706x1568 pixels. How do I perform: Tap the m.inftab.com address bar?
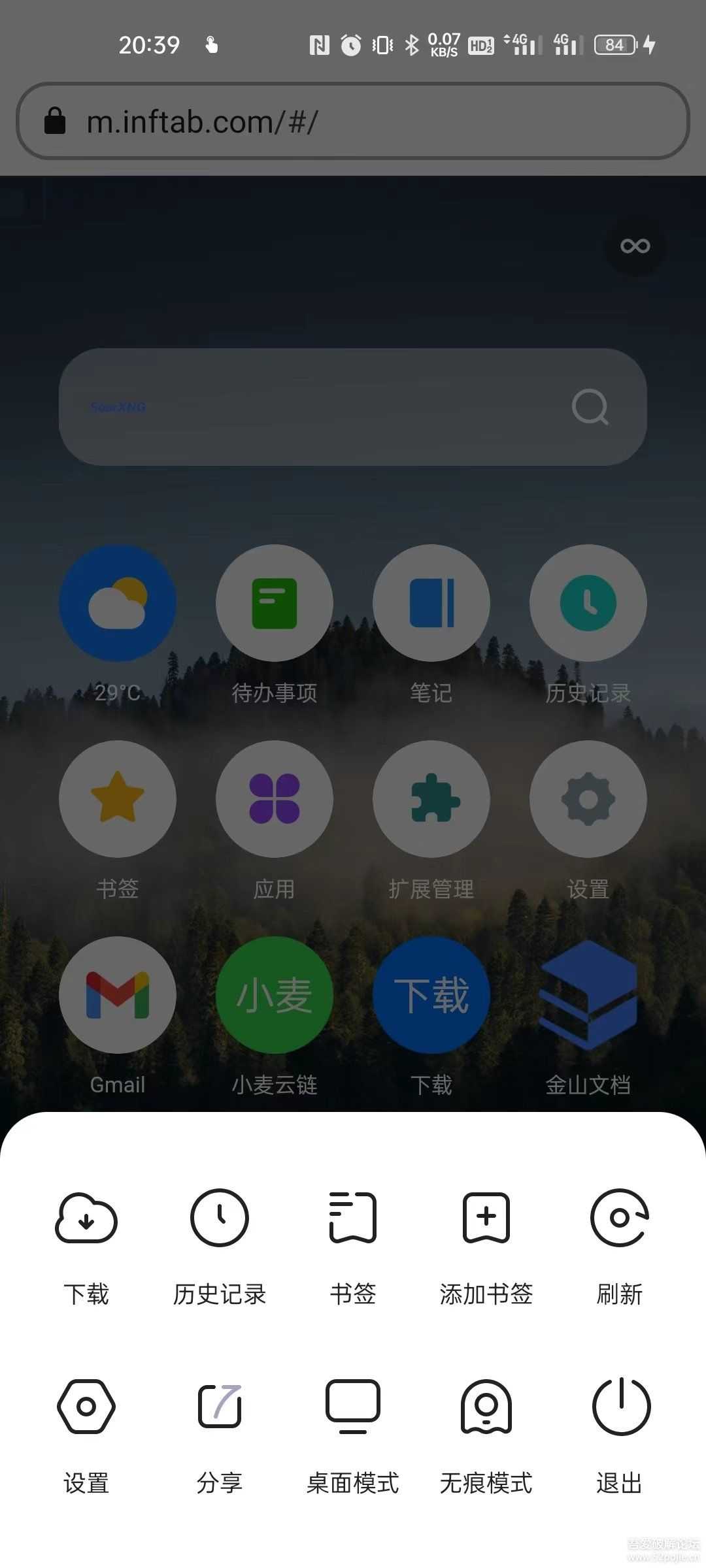353,122
